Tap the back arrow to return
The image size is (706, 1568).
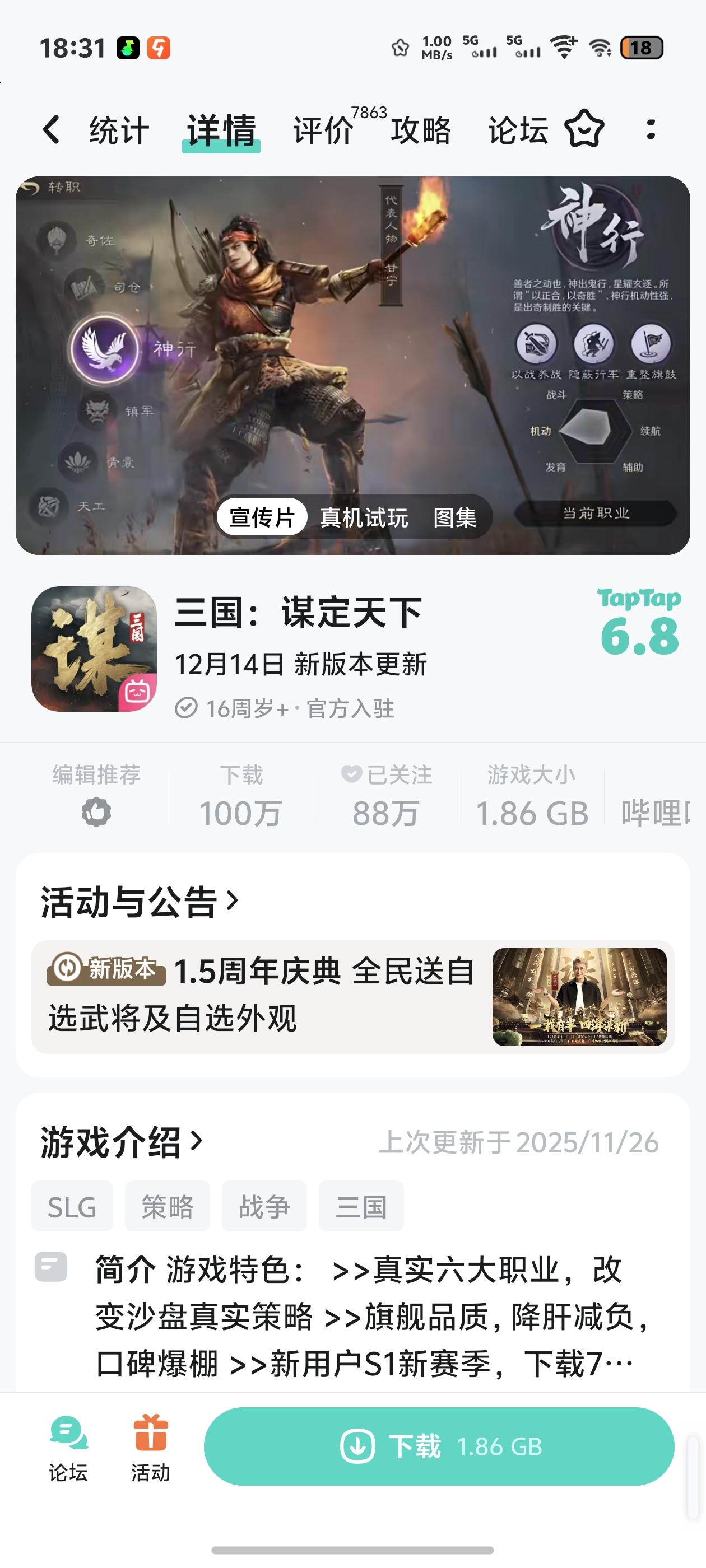coord(51,130)
